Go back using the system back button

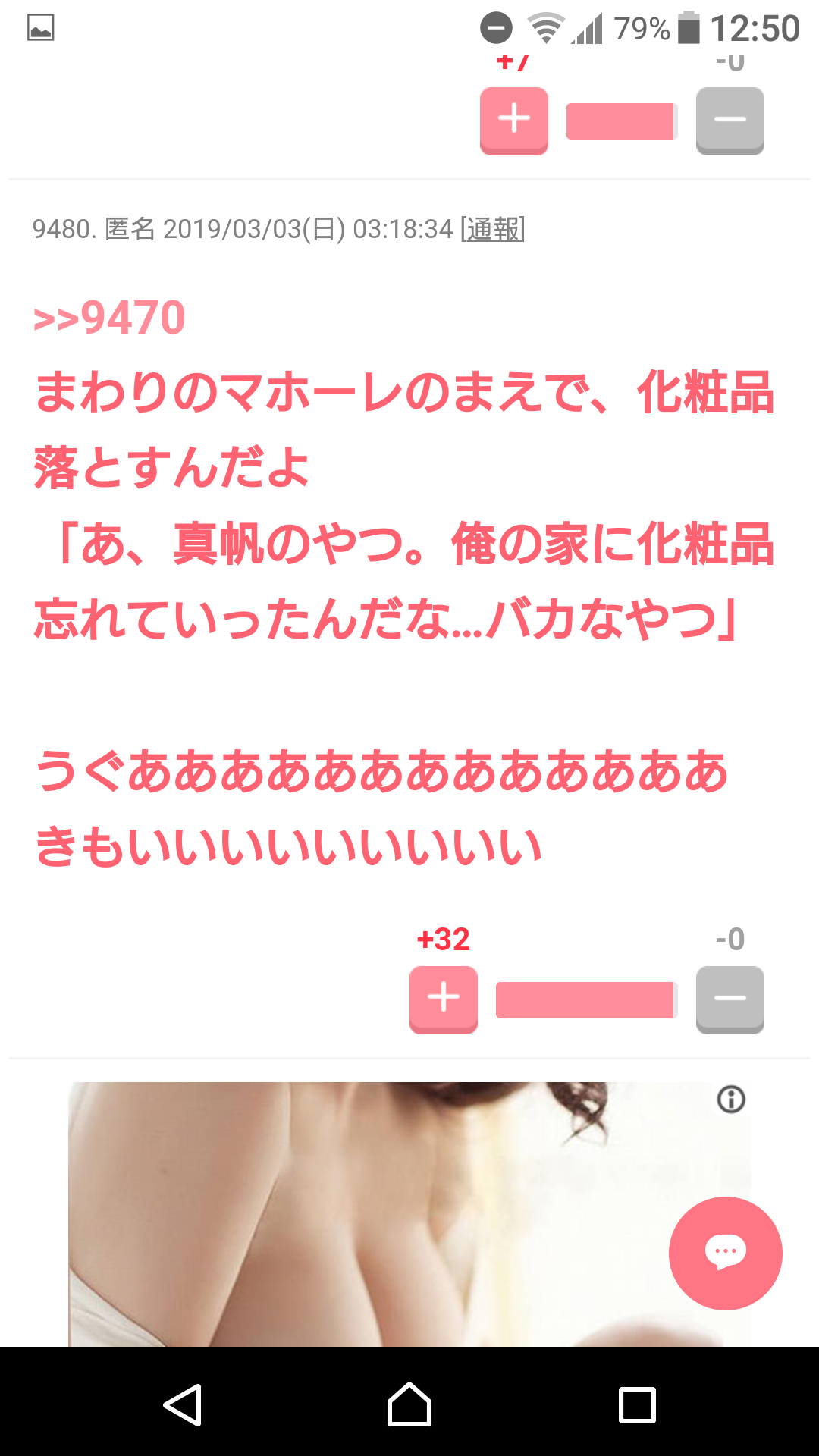(x=183, y=1404)
